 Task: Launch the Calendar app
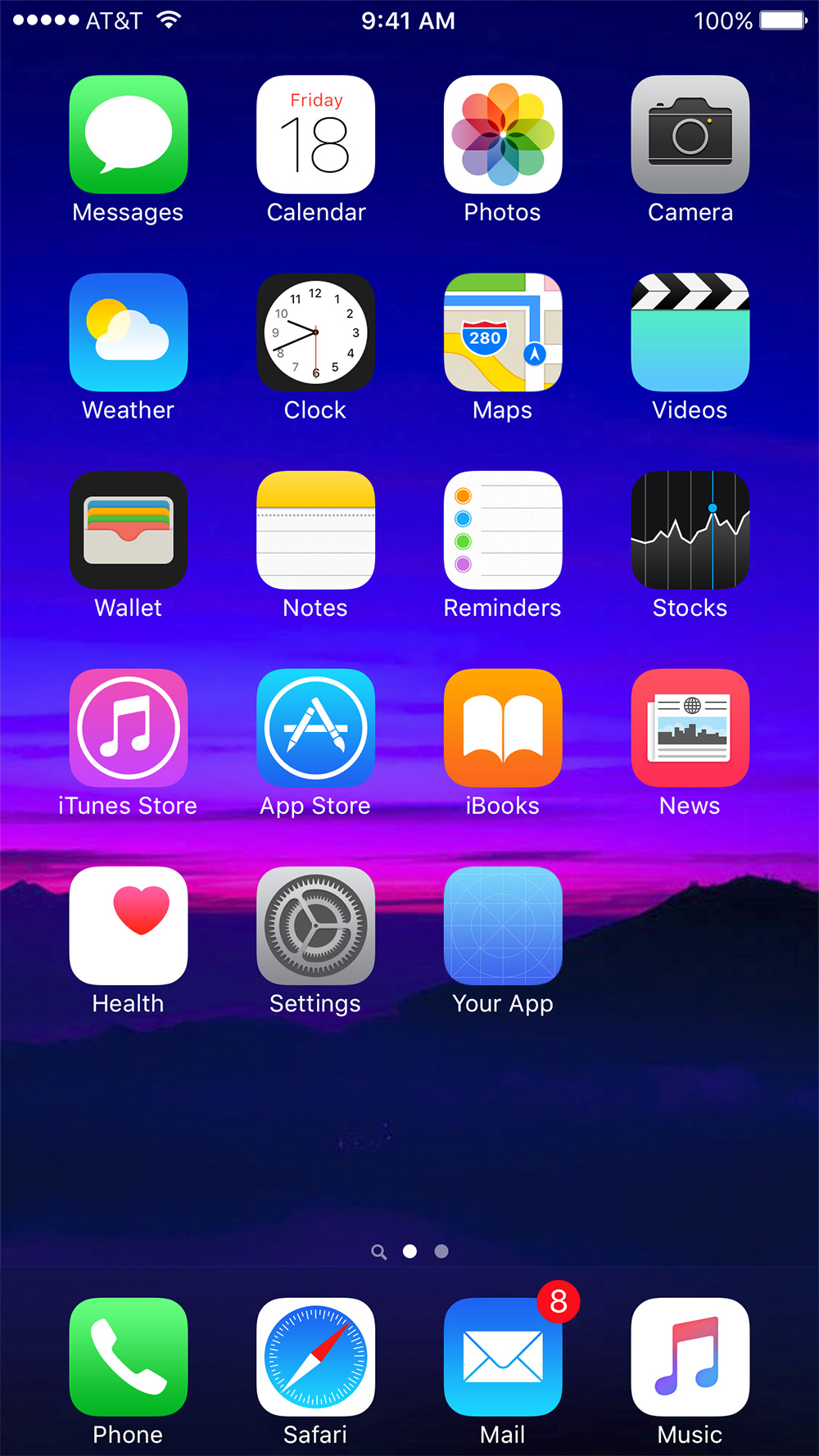(315, 134)
